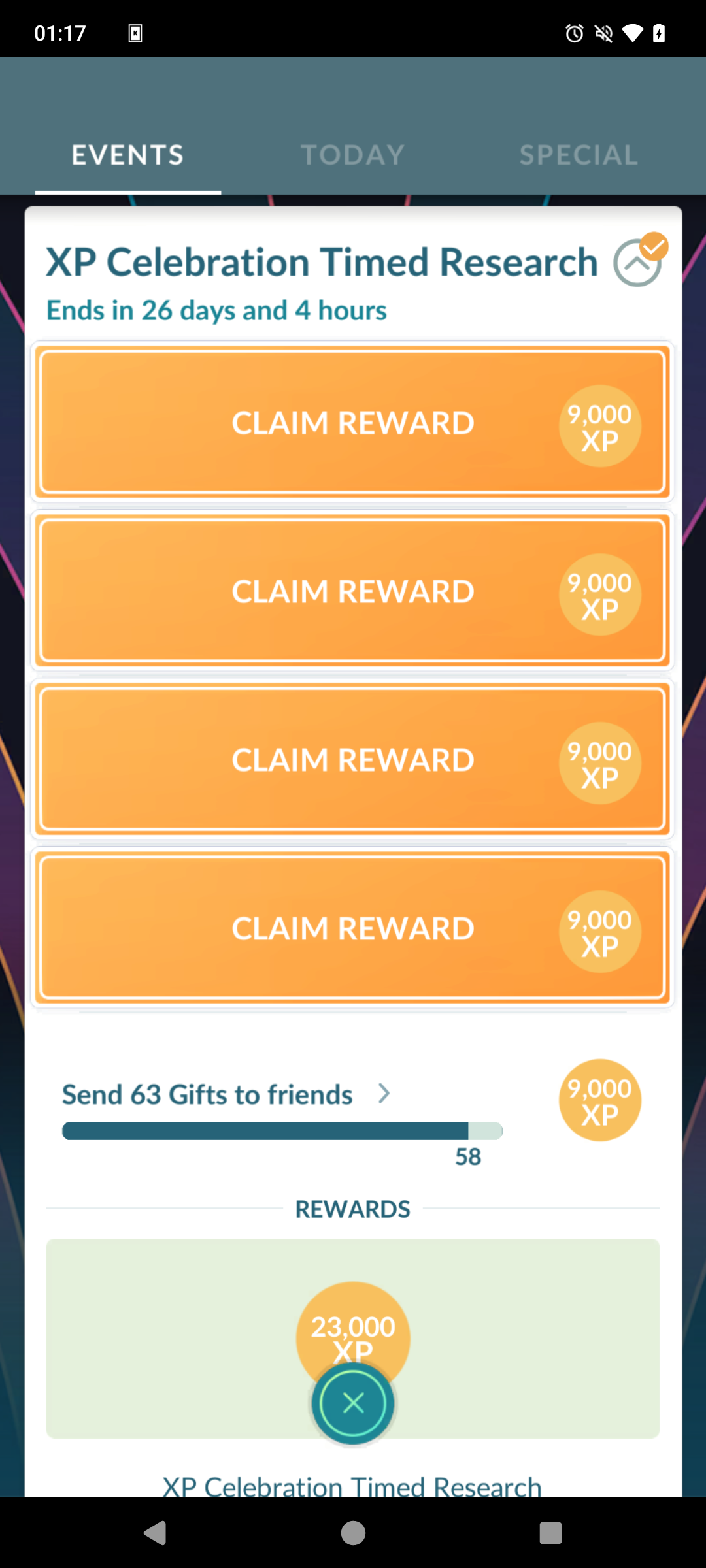Collapse the XP Celebration Timed Research card
Image resolution: width=706 pixels, height=1568 pixels.
[637, 263]
